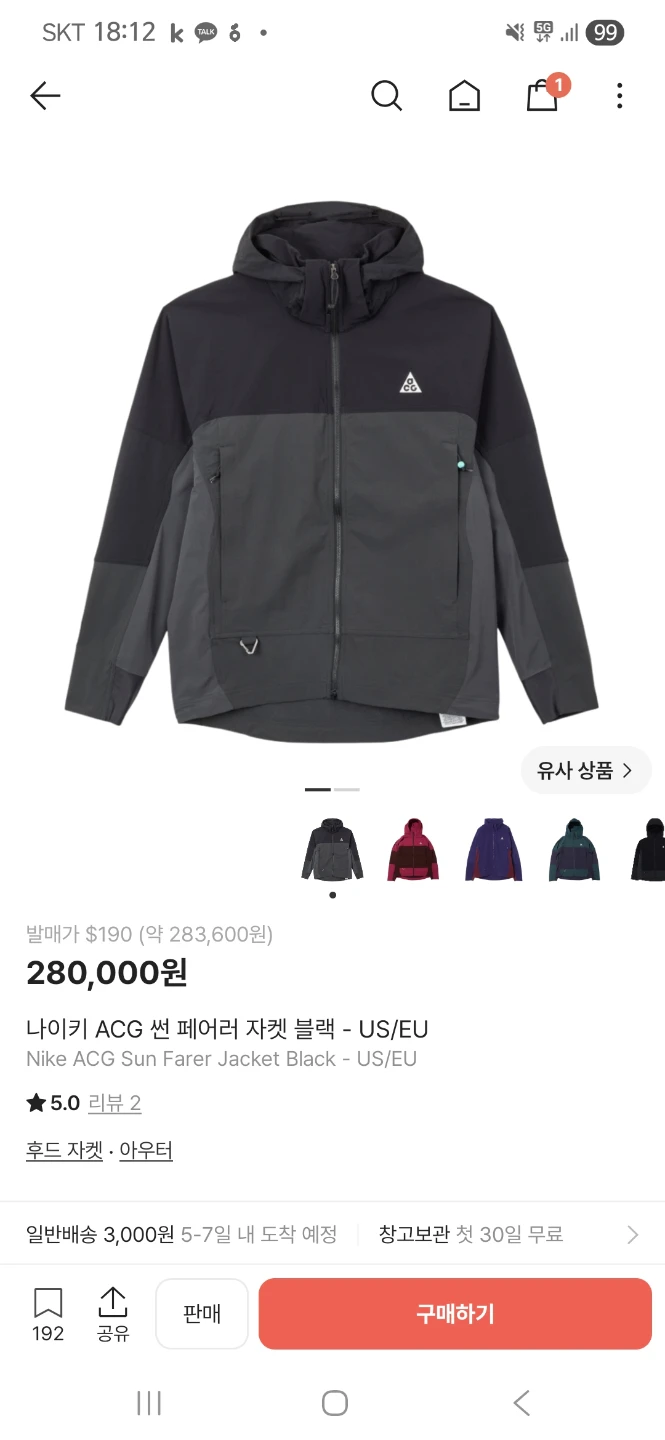
Task: Open search from the top bar
Action: tap(386, 96)
